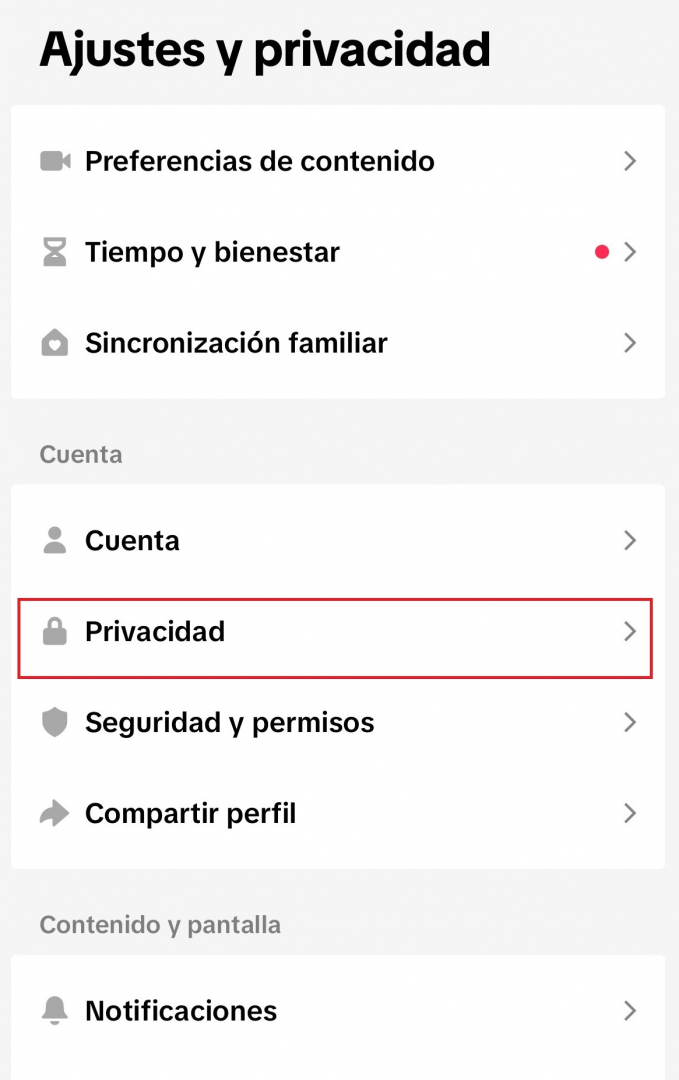Tap Compartir perfil
This screenshot has width=679, height=1080.
click(190, 813)
